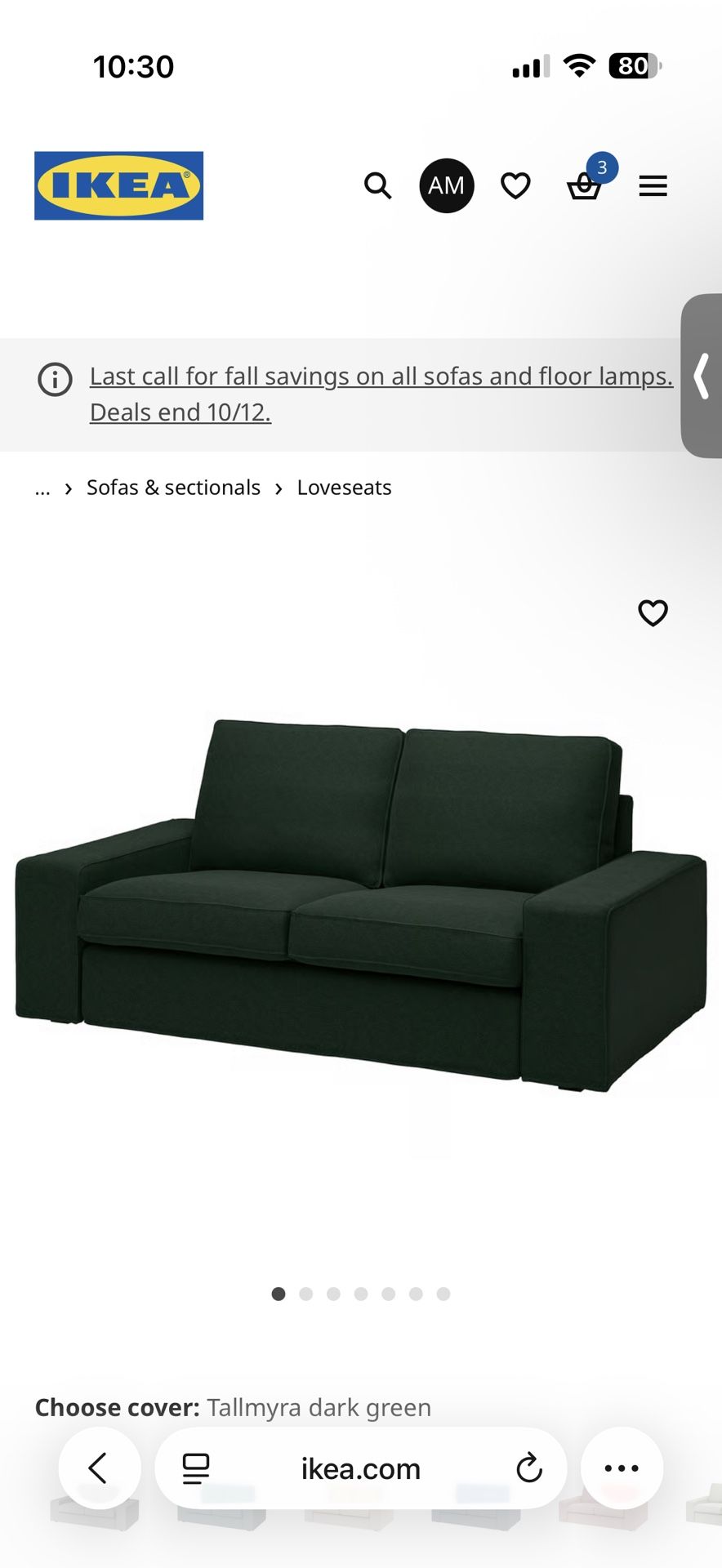The width and height of the screenshot is (722, 1568).
Task: View the favorites list in header
Action: pos(515,186)
